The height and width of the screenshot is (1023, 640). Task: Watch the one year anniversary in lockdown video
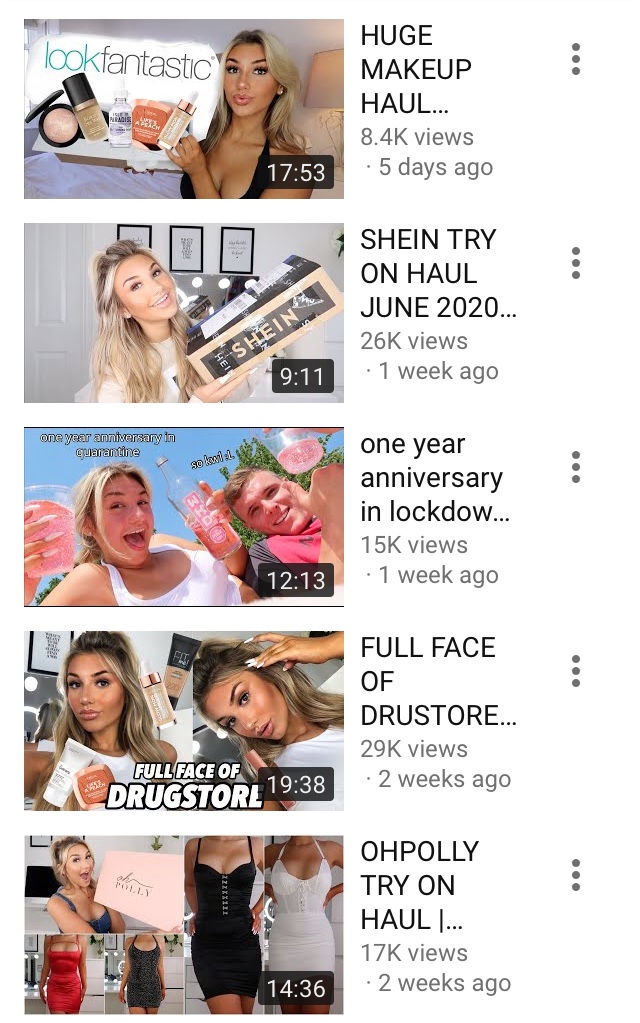[x=184, y=517]
